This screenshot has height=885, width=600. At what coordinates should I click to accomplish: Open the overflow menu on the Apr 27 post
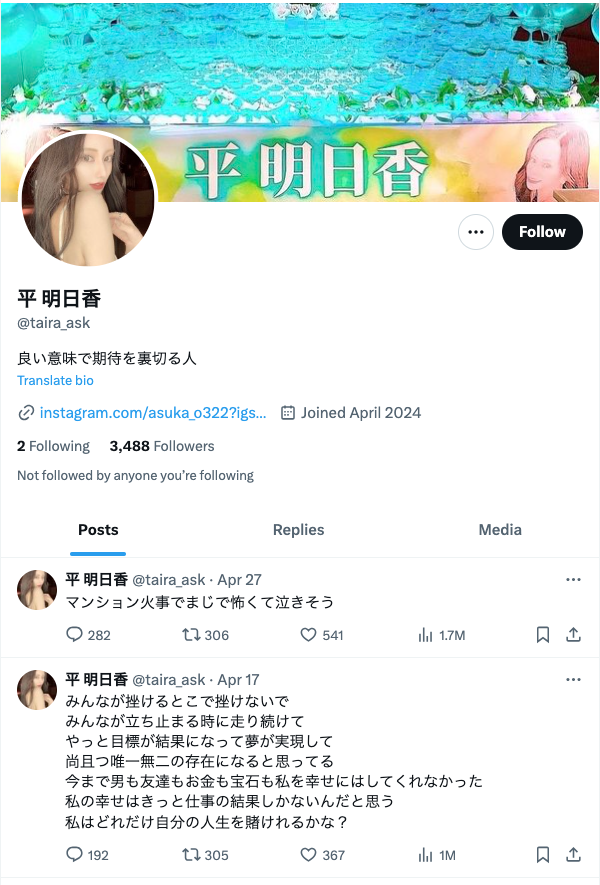pos(573,580)
